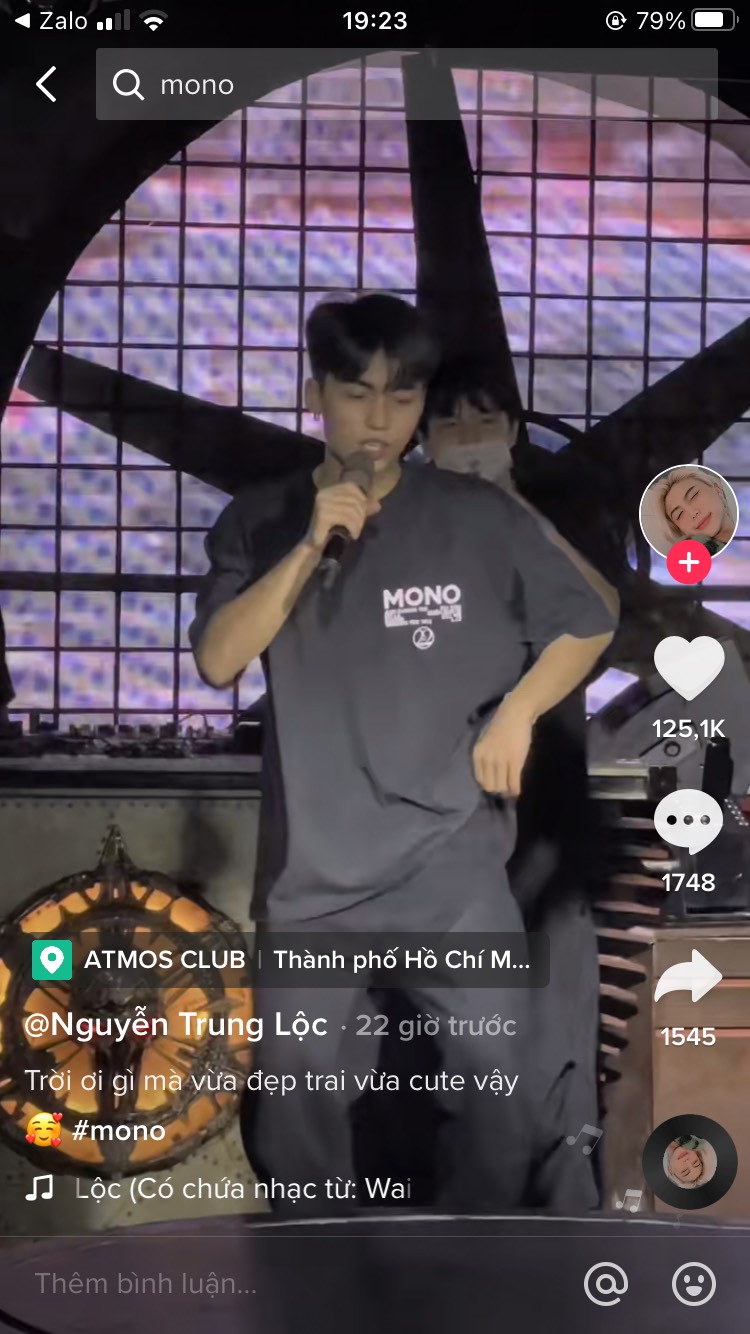Open the emoji picker for comments

coord(694,1284)
